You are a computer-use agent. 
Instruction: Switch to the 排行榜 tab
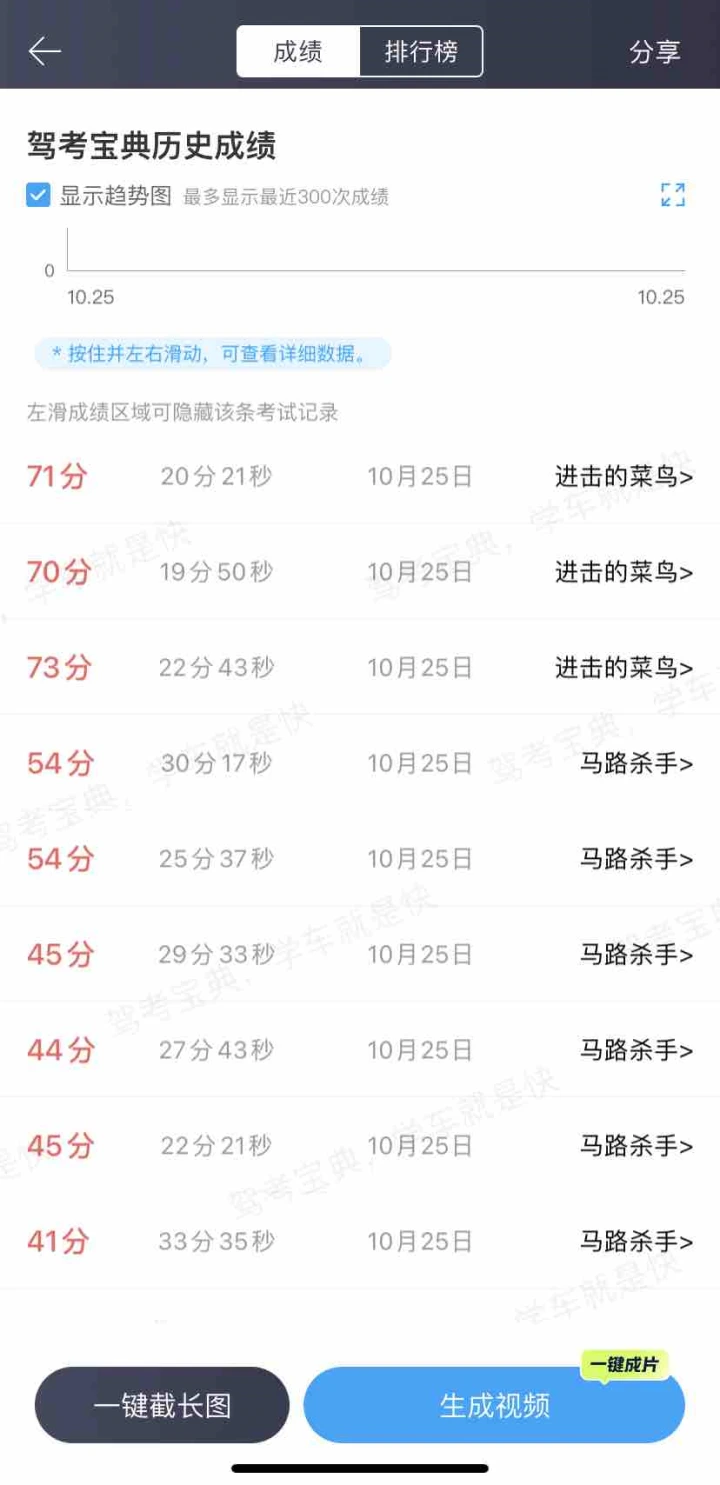click(x=421, y=52)
